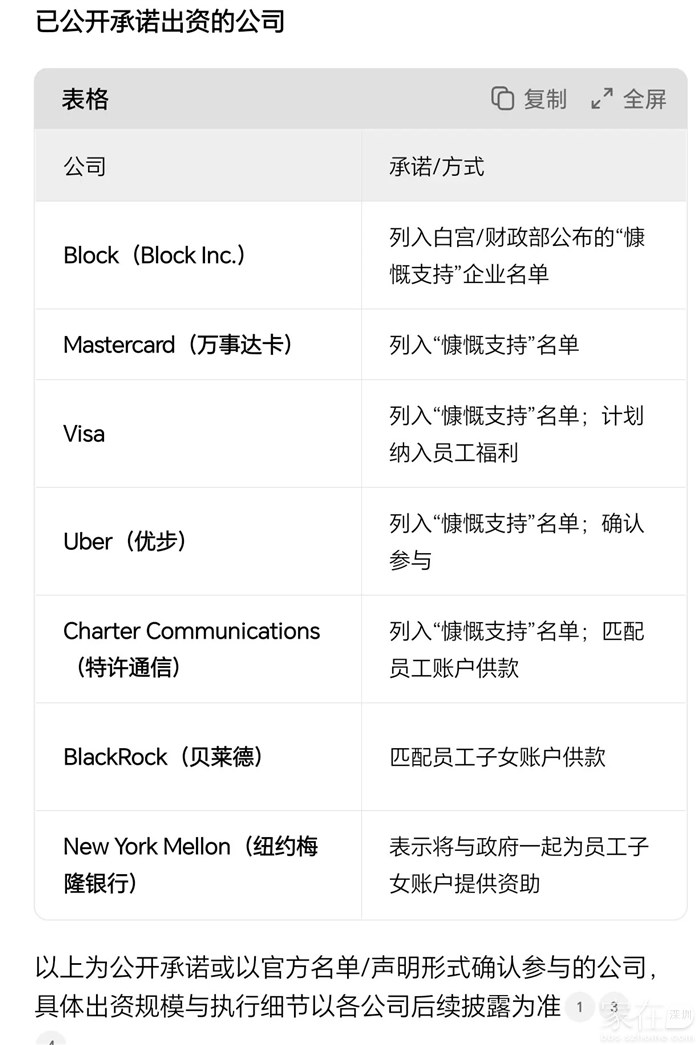Expand the table with 全屏

point(628,99)
